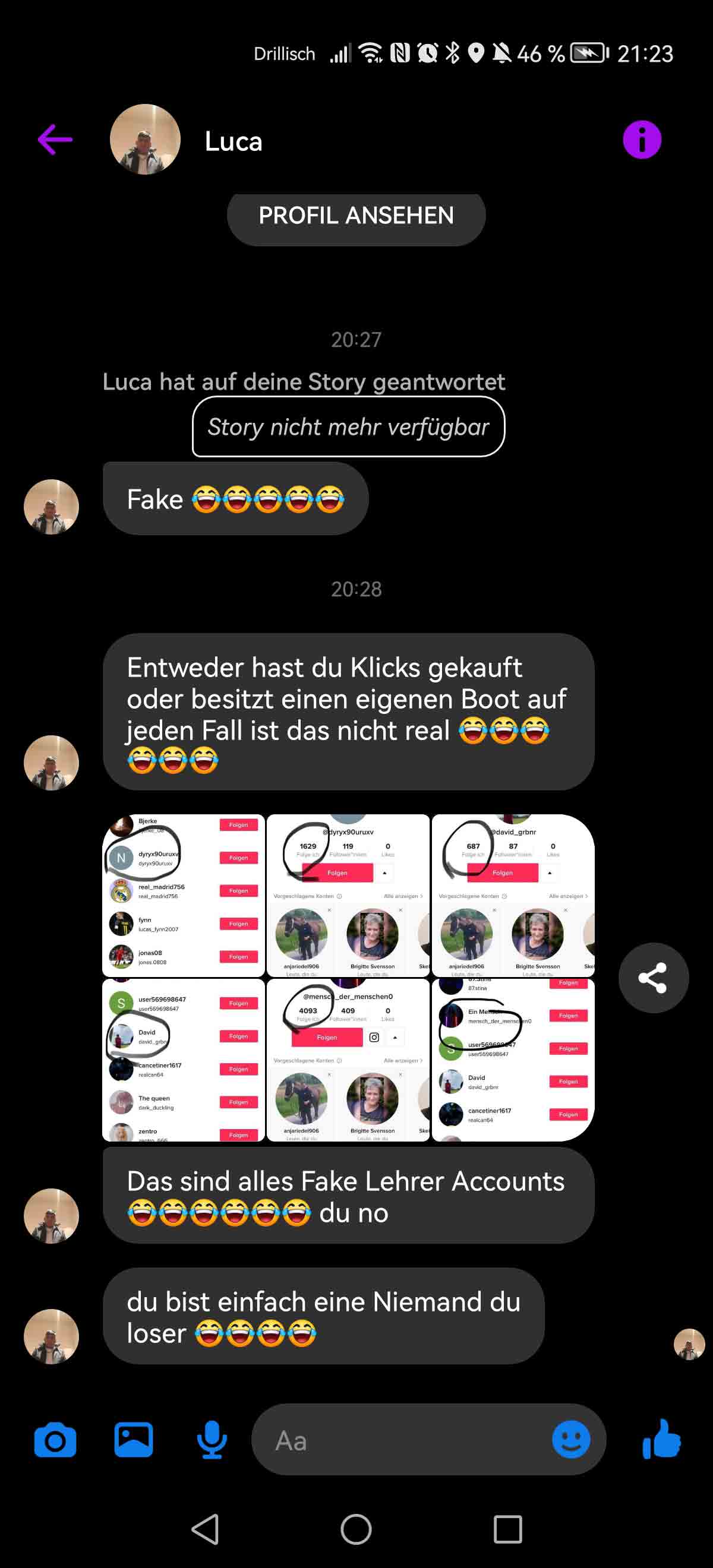This screenshot has width=713, height=1568.
Task: Open the image of @mensch_der_menschen0 profile
Action: point(348,1060)
